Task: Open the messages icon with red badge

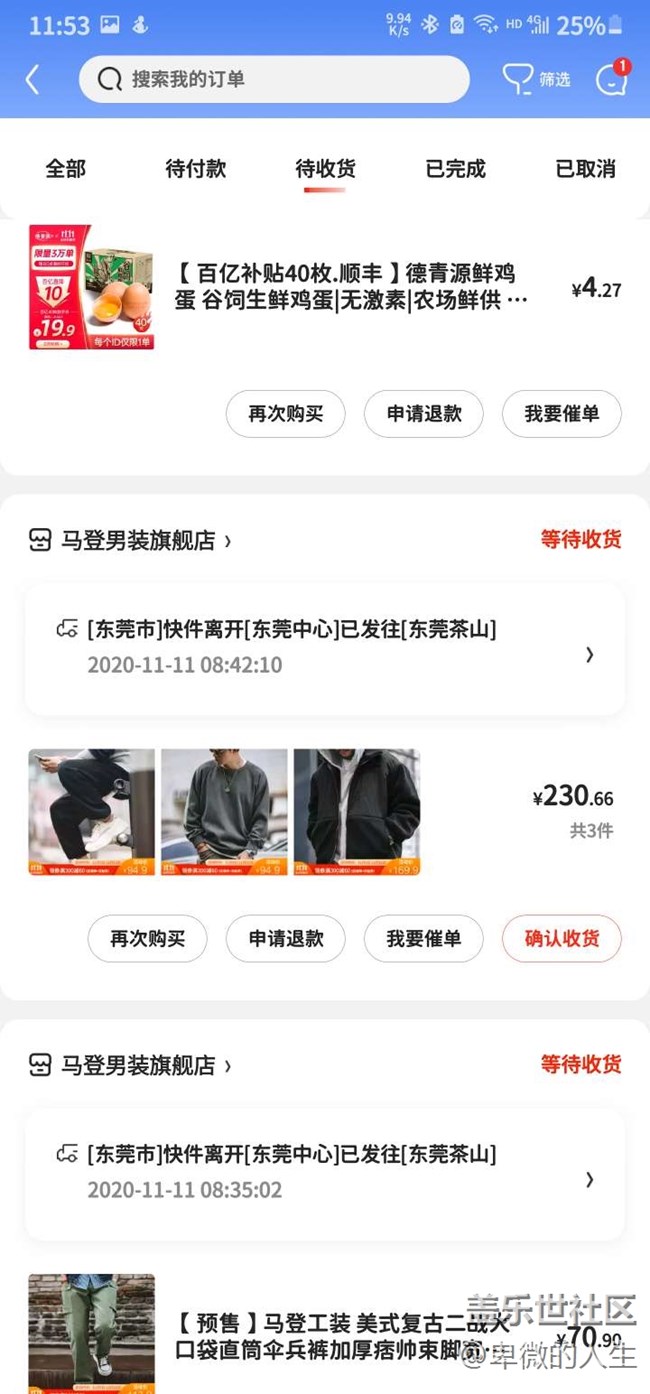Action: click(x=611, y=79)
